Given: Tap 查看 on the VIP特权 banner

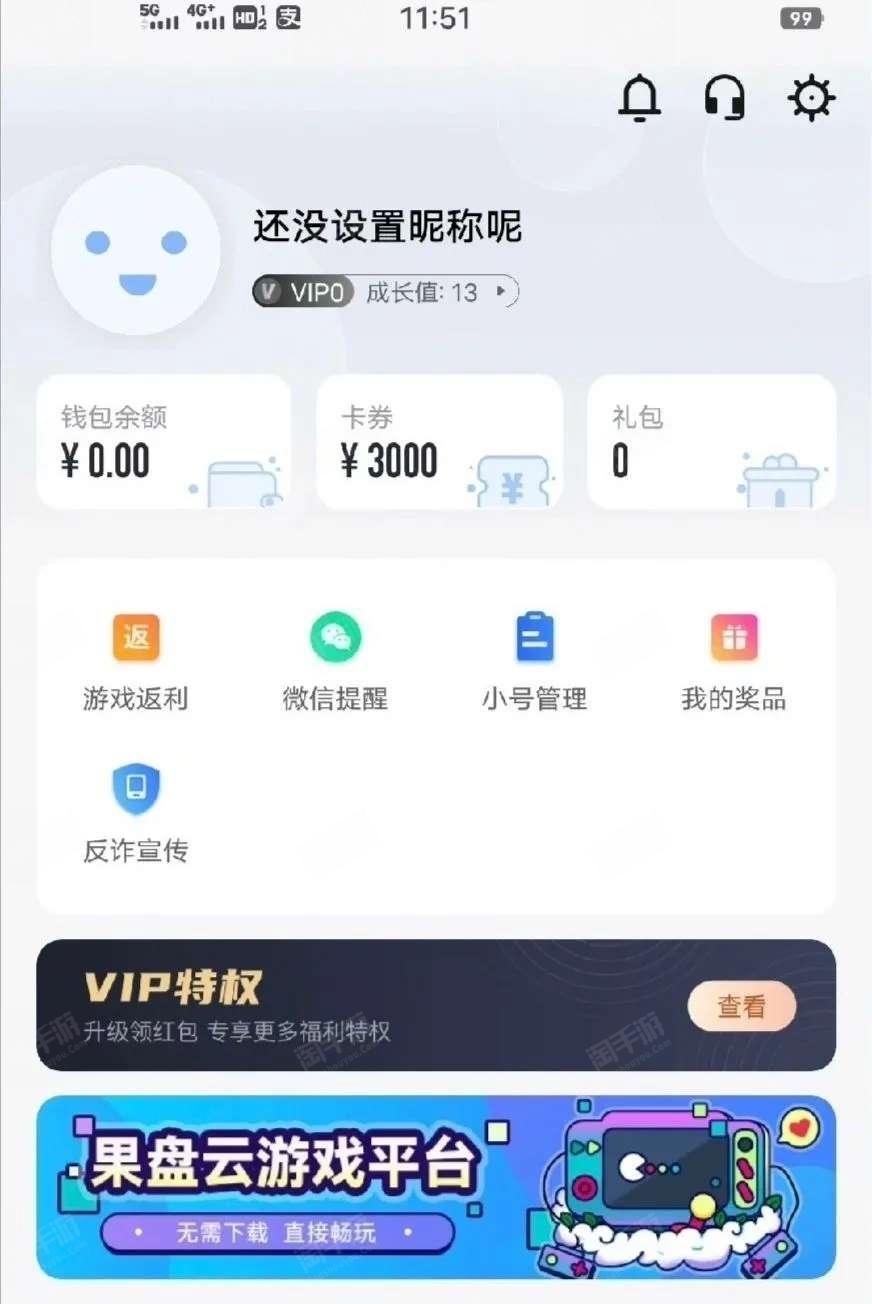Looking at the screenshot, I should point(741,1007).
